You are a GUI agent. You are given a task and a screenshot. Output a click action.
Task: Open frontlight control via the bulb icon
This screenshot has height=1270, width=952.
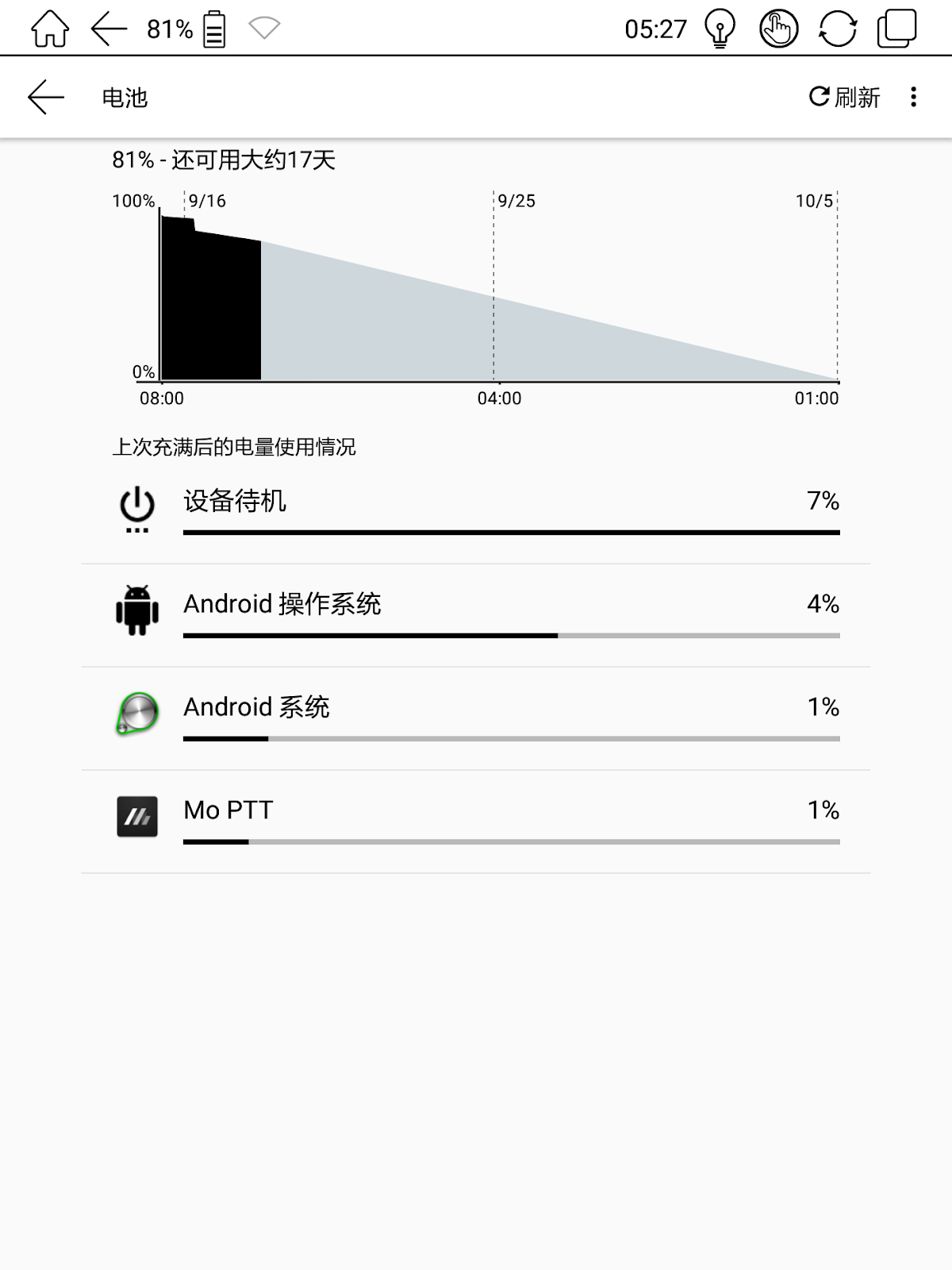(x=720, y=29)
